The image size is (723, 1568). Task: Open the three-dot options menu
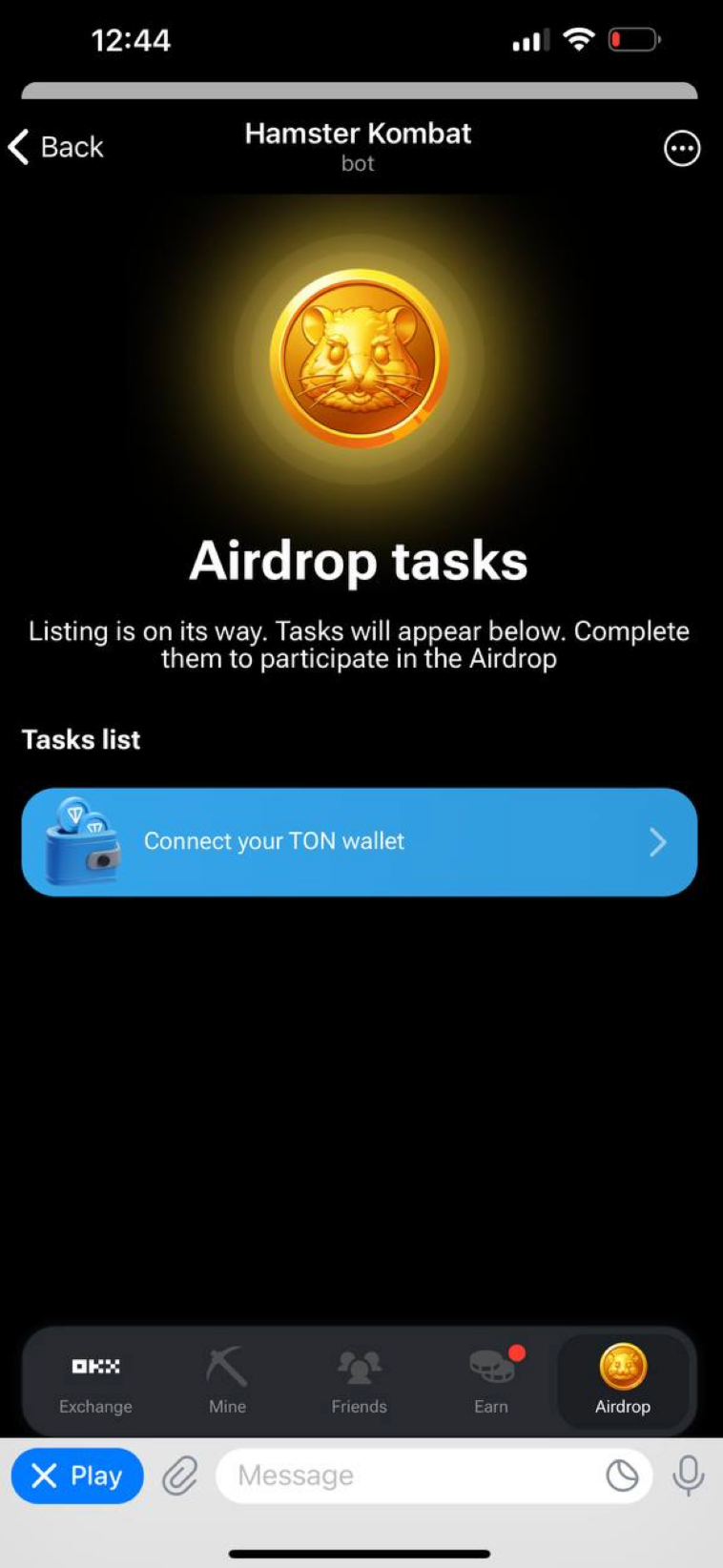coord(681,148)
